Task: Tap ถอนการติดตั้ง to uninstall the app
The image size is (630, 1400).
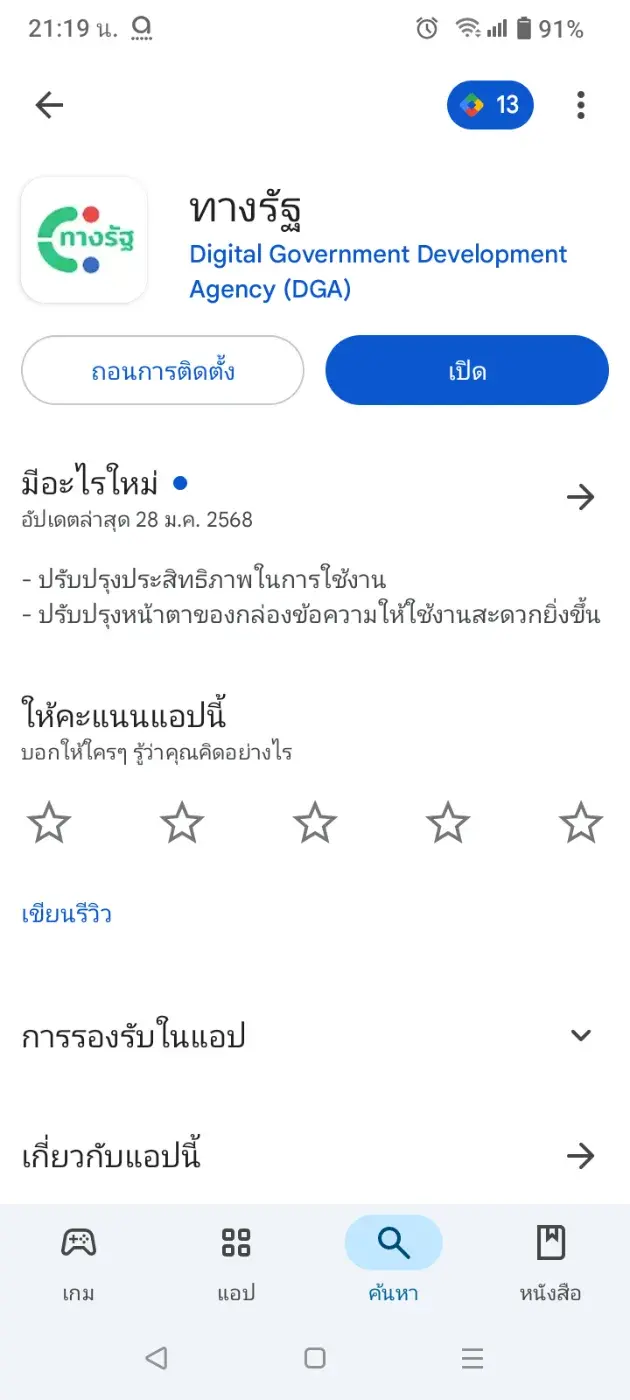Action: click(x=162, y=370)
